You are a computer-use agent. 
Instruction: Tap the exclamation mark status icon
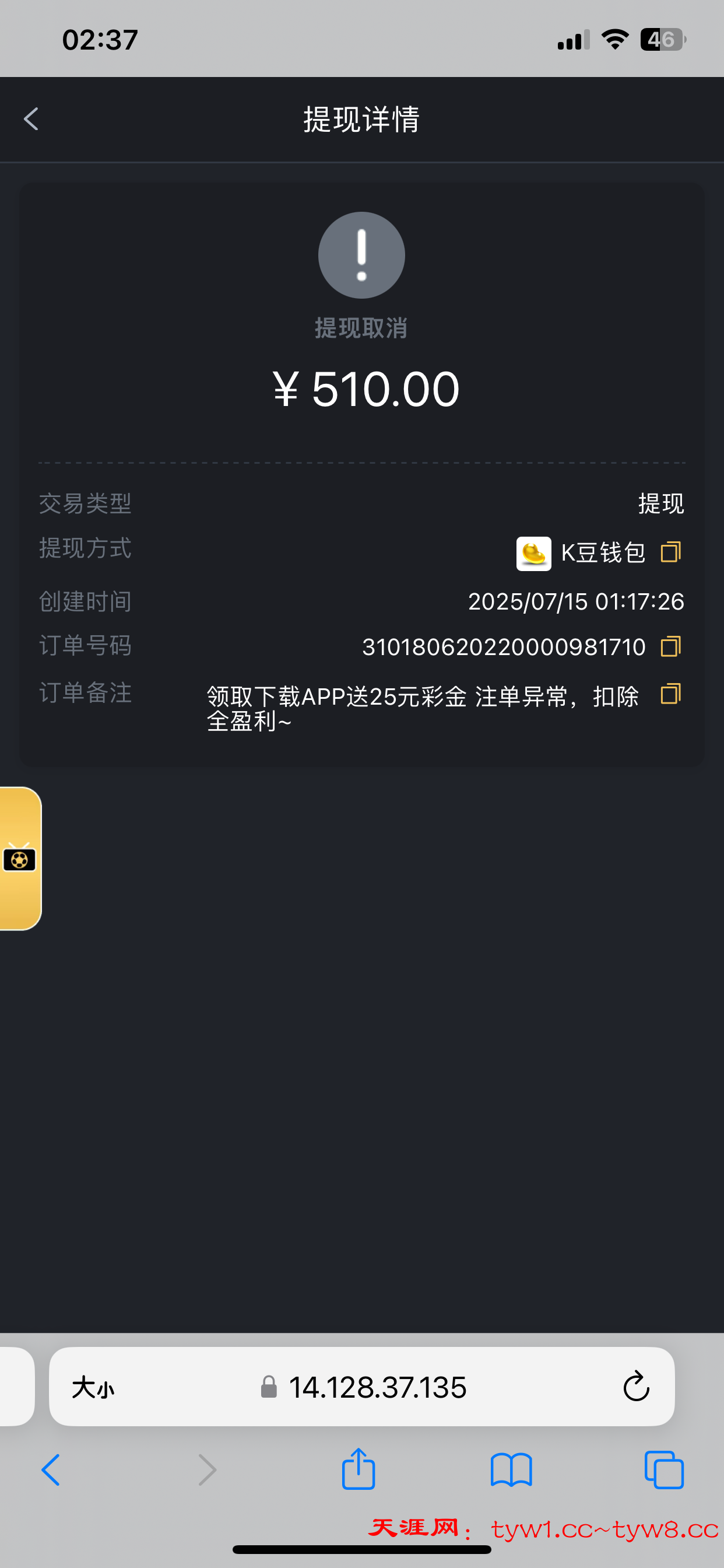coord(361,256)
